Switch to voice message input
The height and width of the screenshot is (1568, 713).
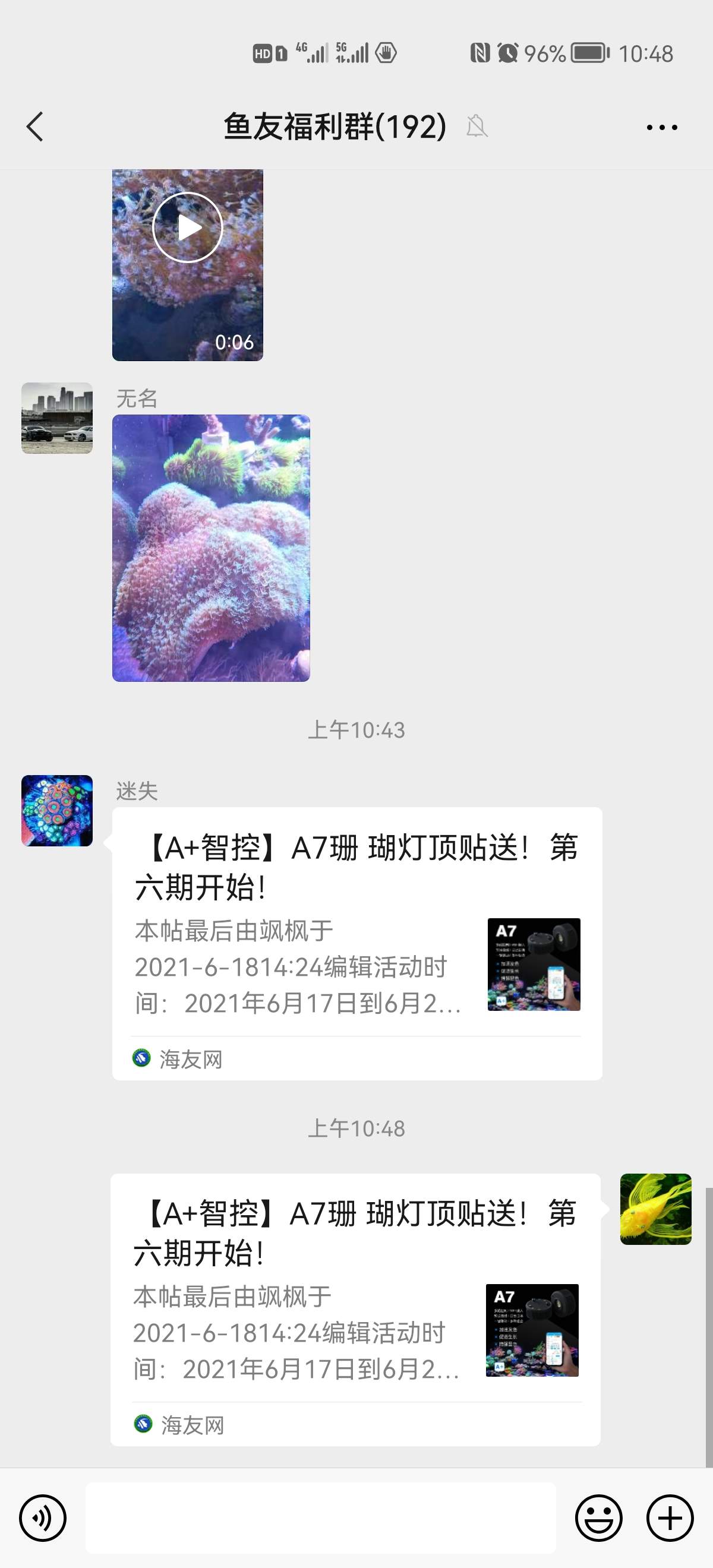[x=43, y=1518]
